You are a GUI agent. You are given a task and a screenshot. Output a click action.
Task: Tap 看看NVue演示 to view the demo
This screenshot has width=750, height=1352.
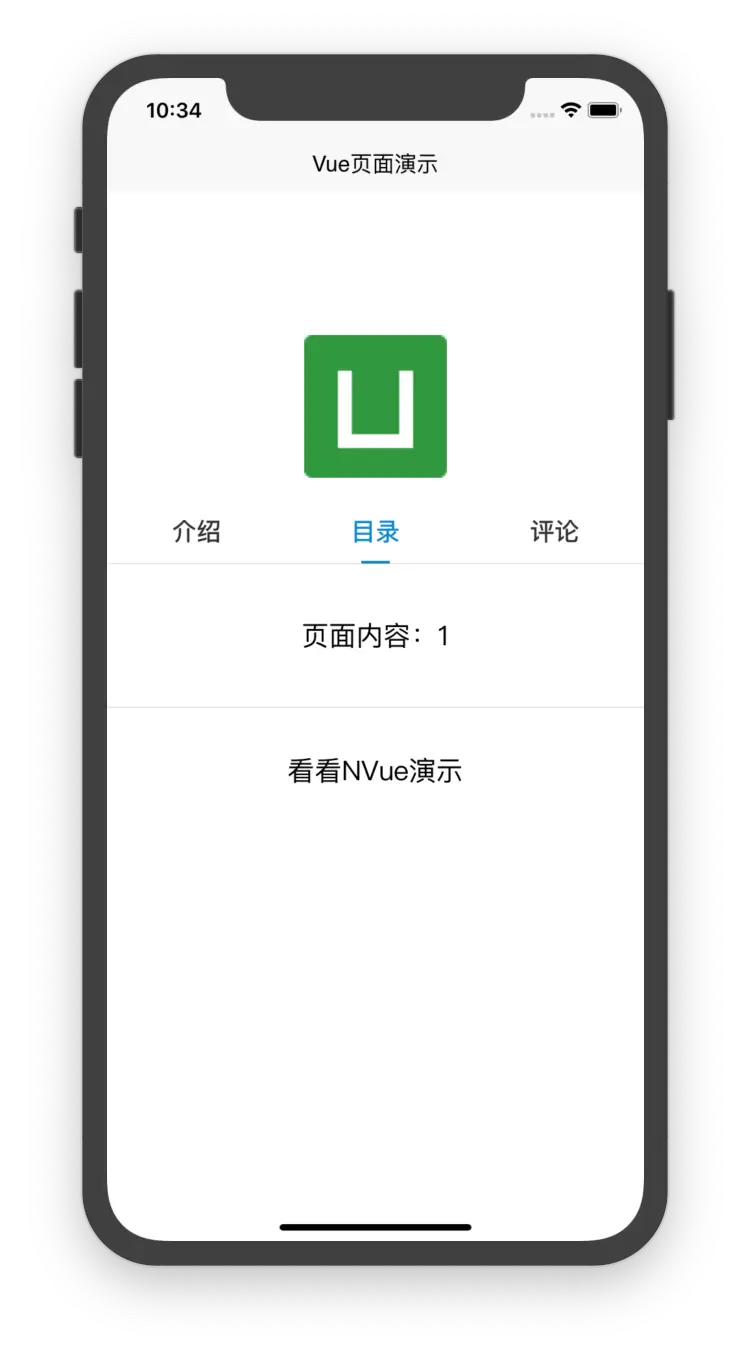(x=375, y=771)
